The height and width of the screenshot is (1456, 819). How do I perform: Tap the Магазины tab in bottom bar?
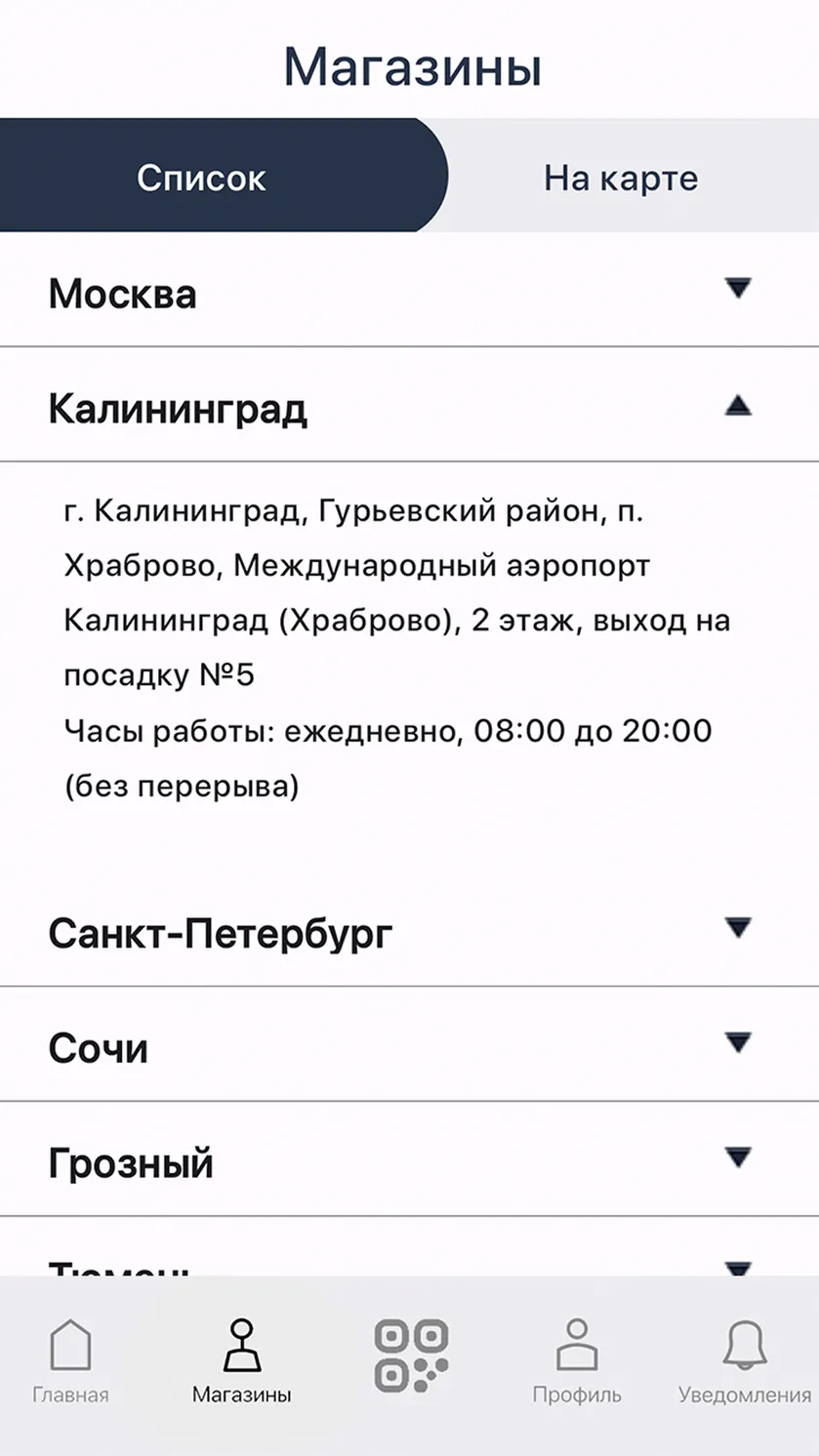pyautogui.click(x=241, y=1360)
